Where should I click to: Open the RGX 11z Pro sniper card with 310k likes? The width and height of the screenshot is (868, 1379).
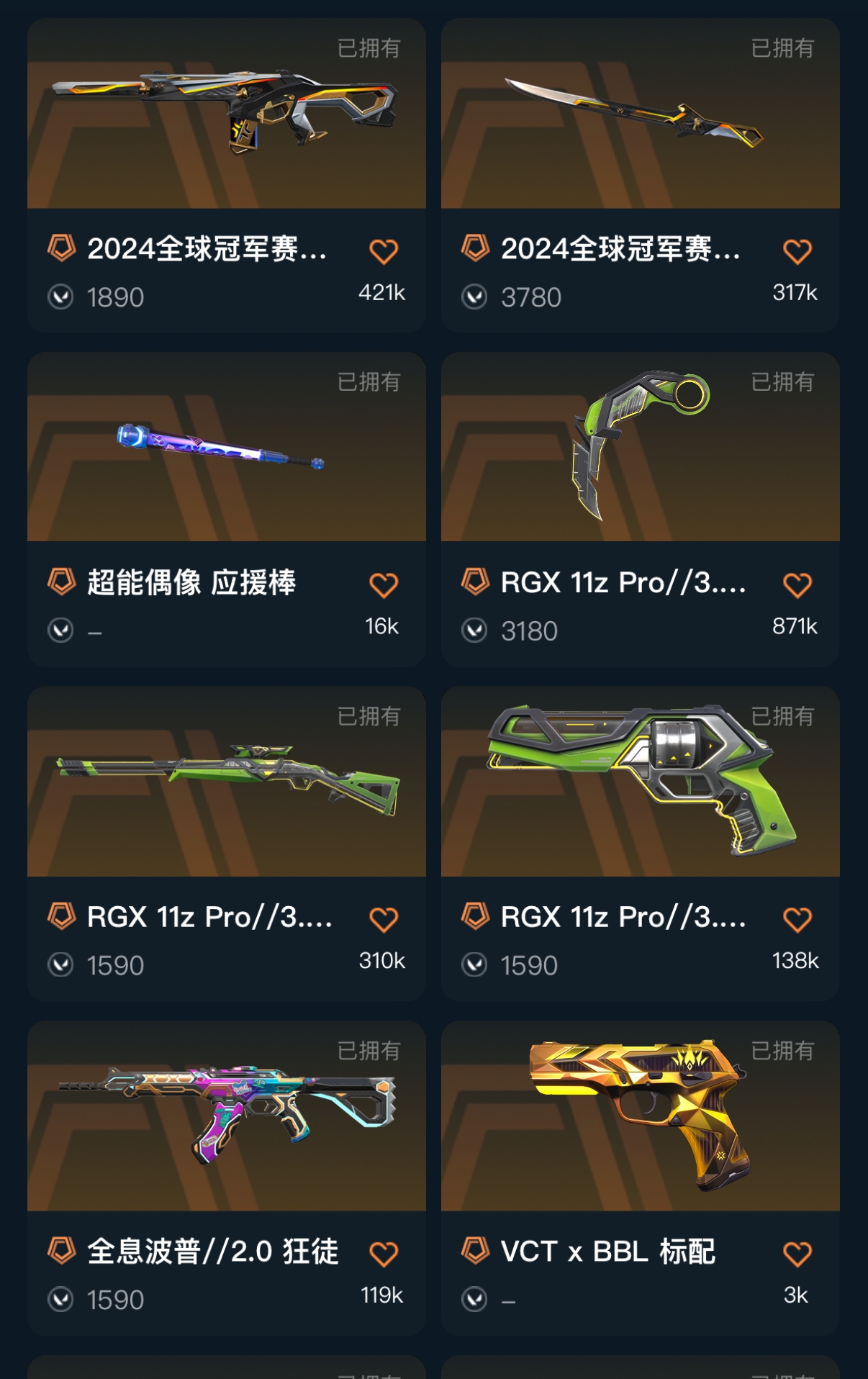click(226, 783)
